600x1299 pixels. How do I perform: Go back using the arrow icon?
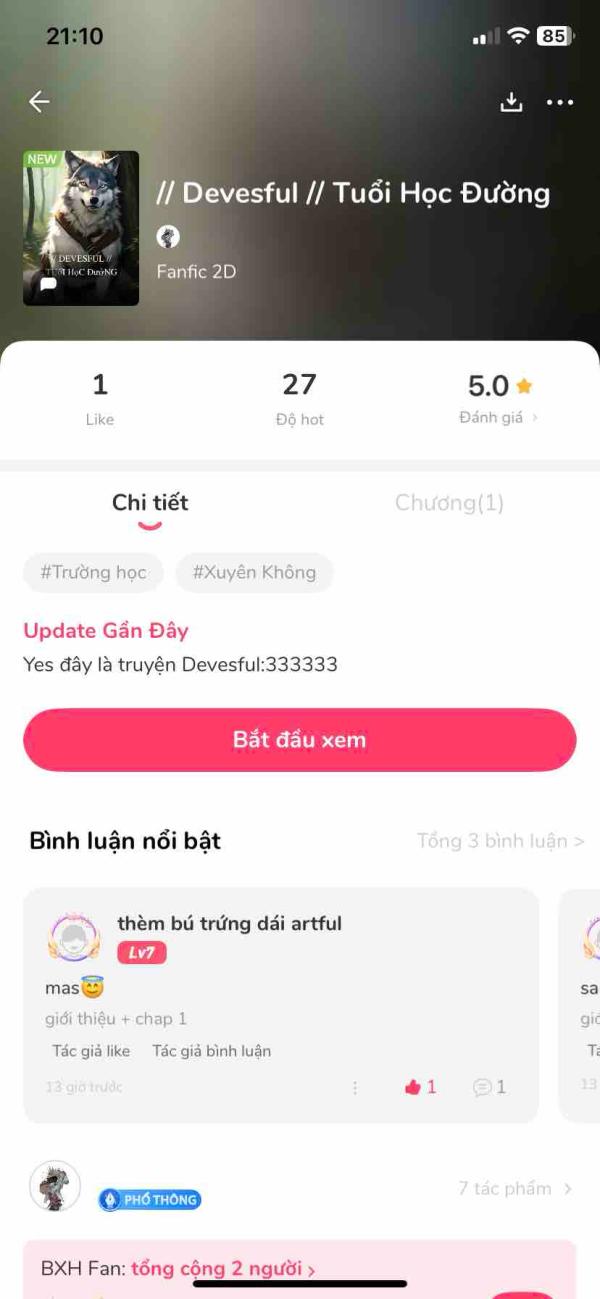point(39,101)
